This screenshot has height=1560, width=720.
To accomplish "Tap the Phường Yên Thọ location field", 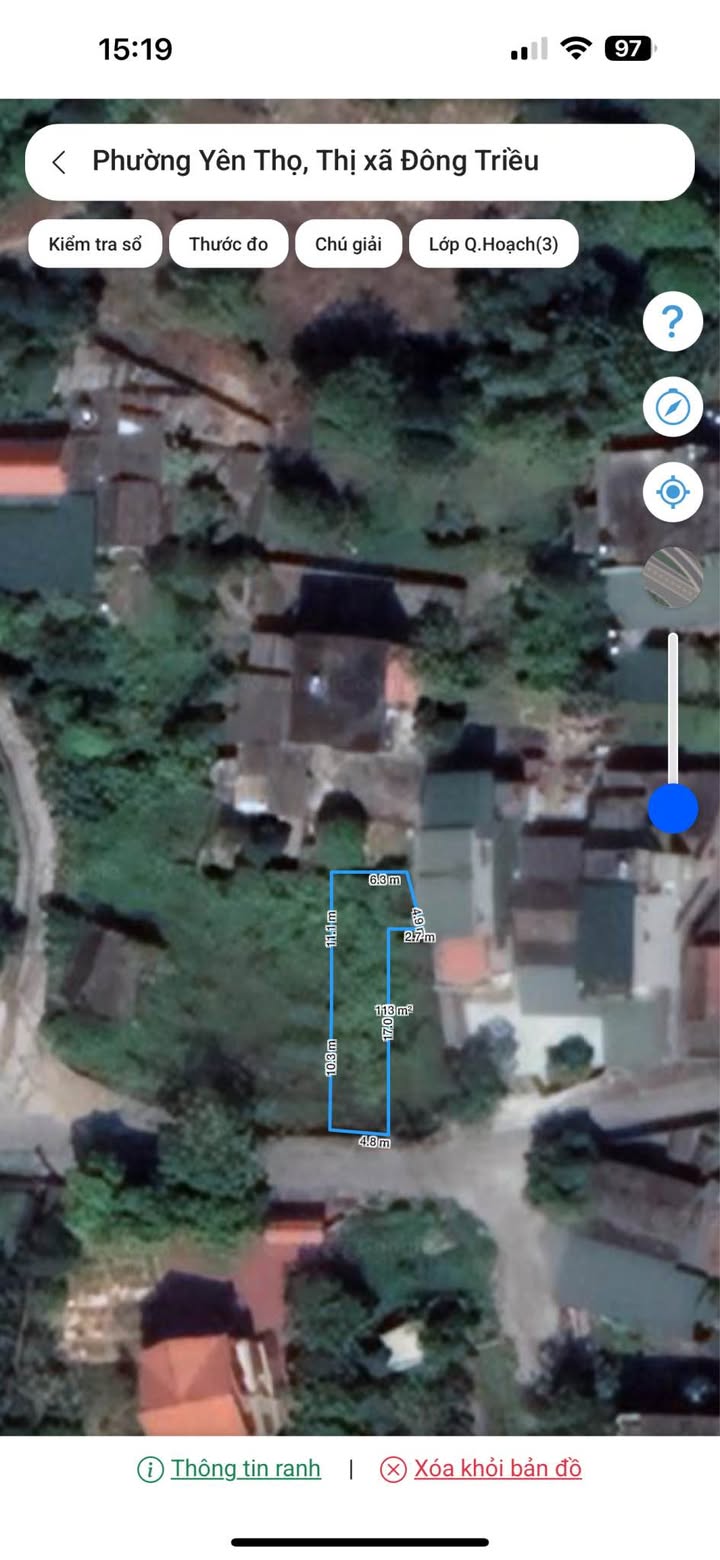I will coord(315,161).
